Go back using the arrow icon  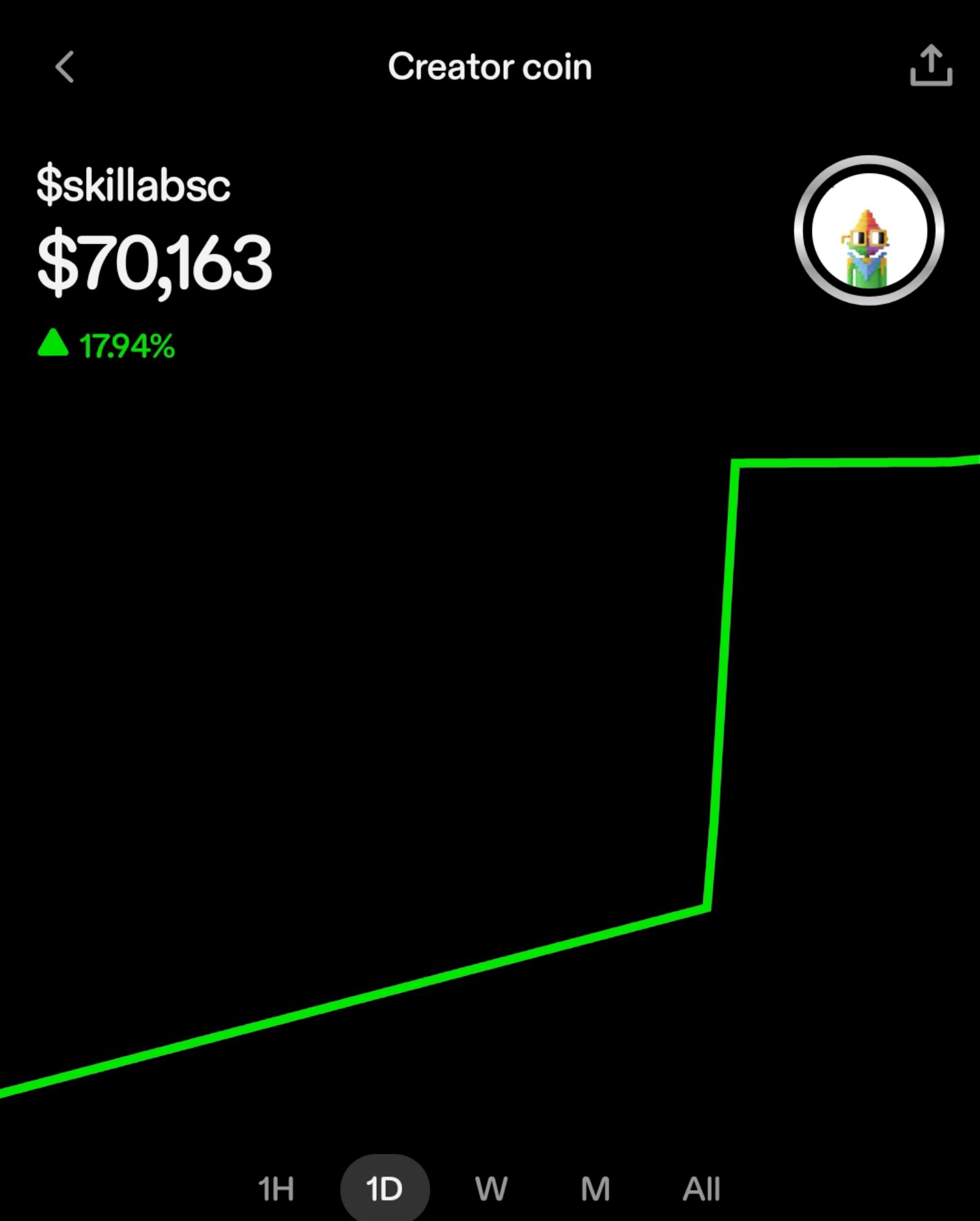65,67
